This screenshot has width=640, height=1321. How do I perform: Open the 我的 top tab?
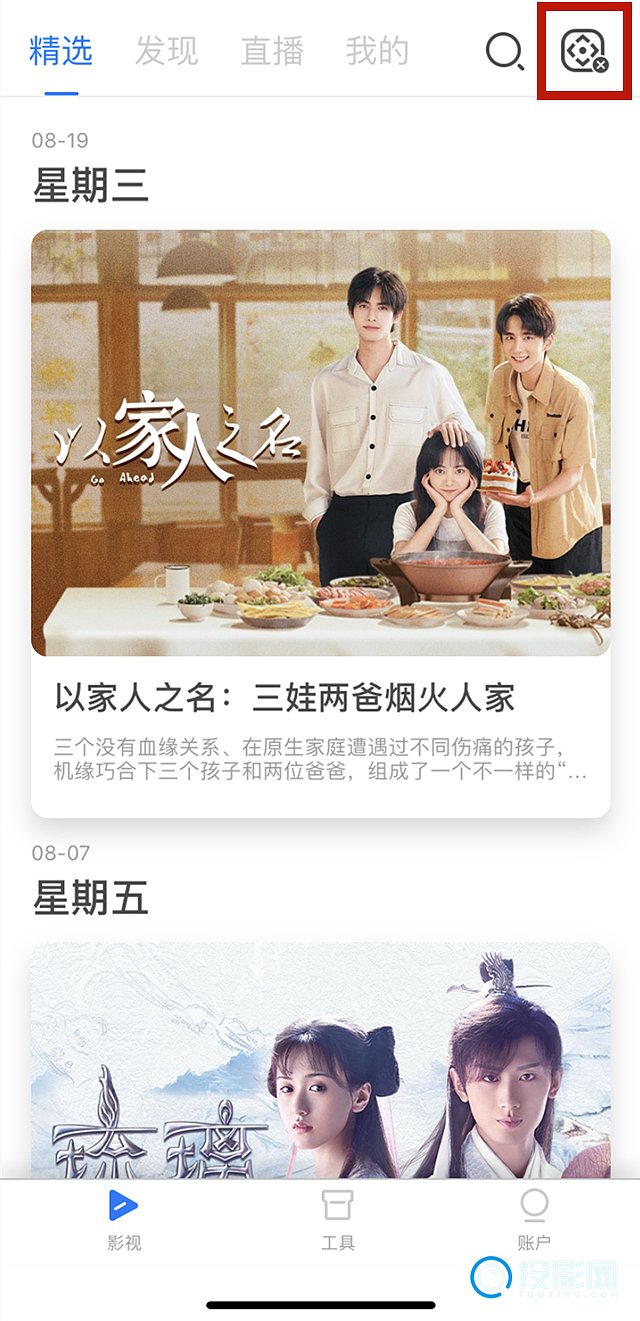(x=377, y=51)
